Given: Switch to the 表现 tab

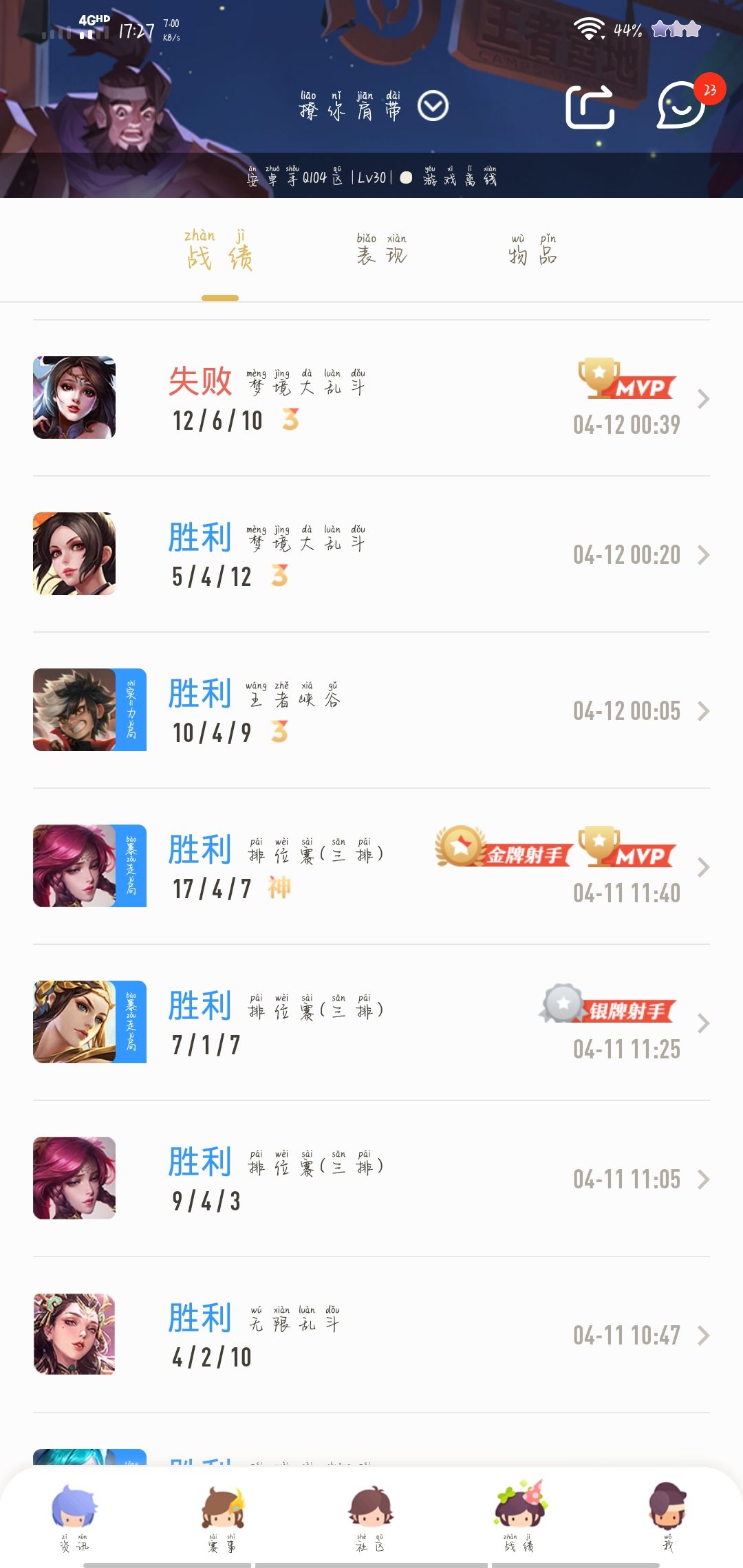Looking at the screenshot, I should click(x=382, y=253).
